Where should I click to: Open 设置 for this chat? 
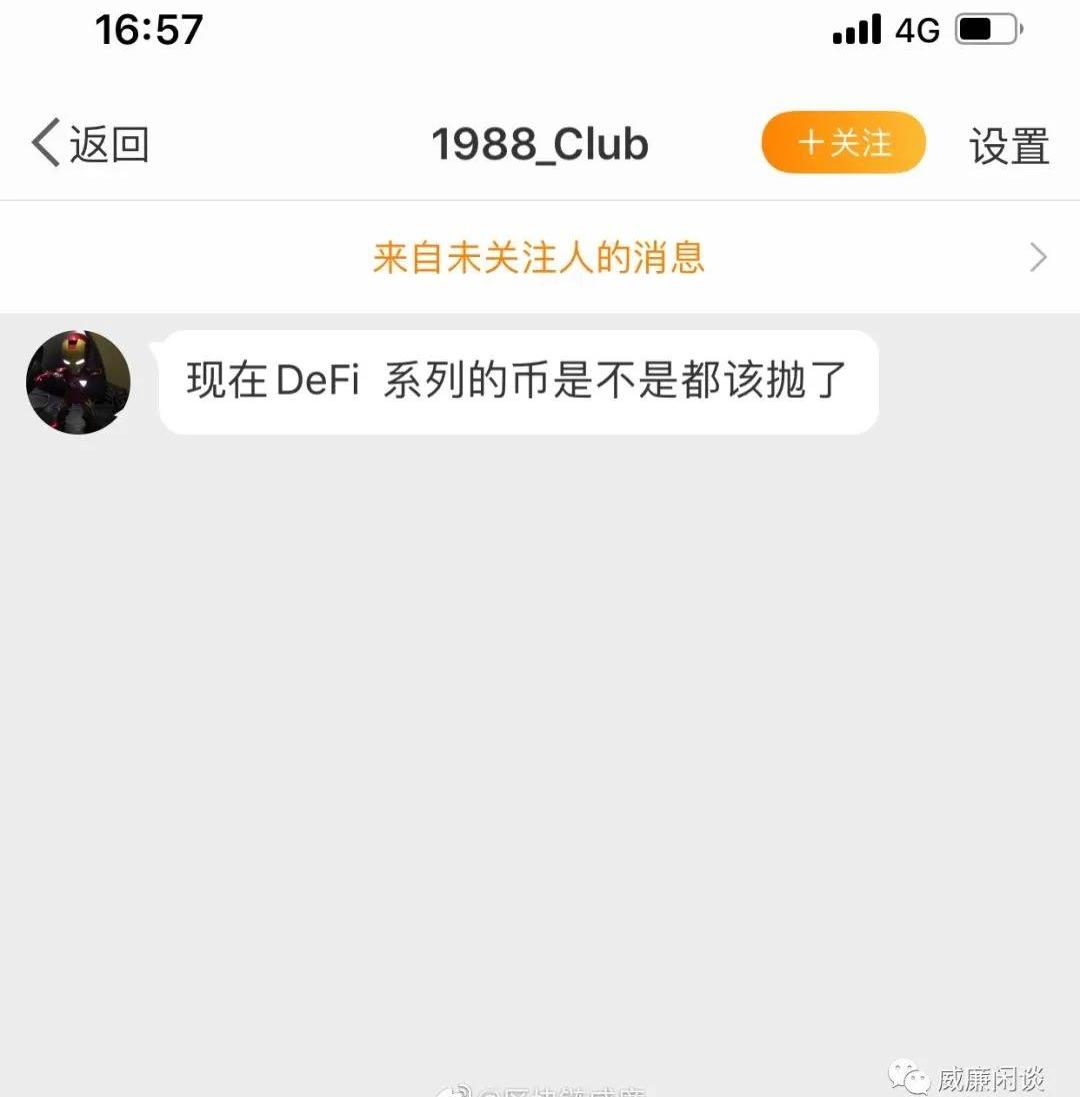[x=1008, y=146]
